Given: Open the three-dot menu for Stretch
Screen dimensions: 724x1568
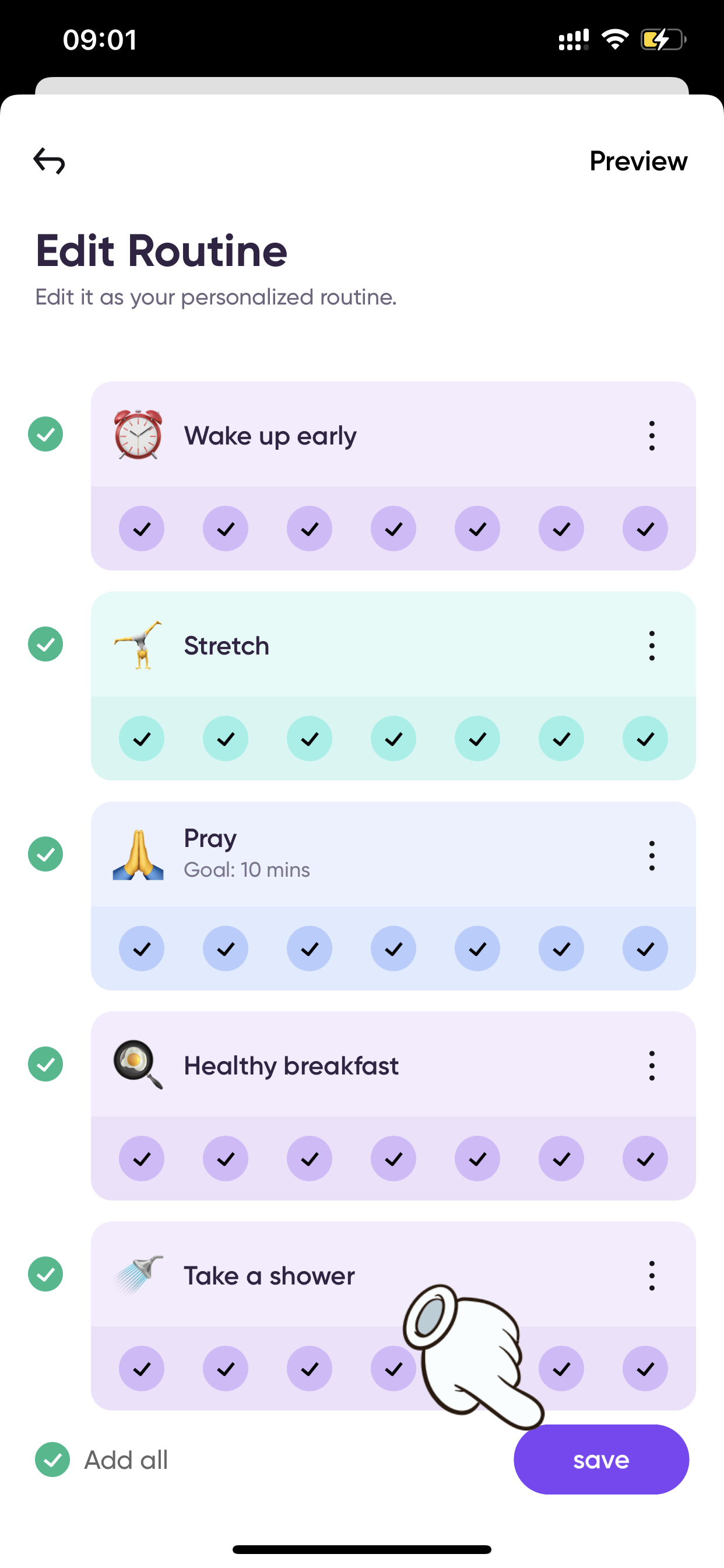Looking at the screenshot, I should click(652, 645).
